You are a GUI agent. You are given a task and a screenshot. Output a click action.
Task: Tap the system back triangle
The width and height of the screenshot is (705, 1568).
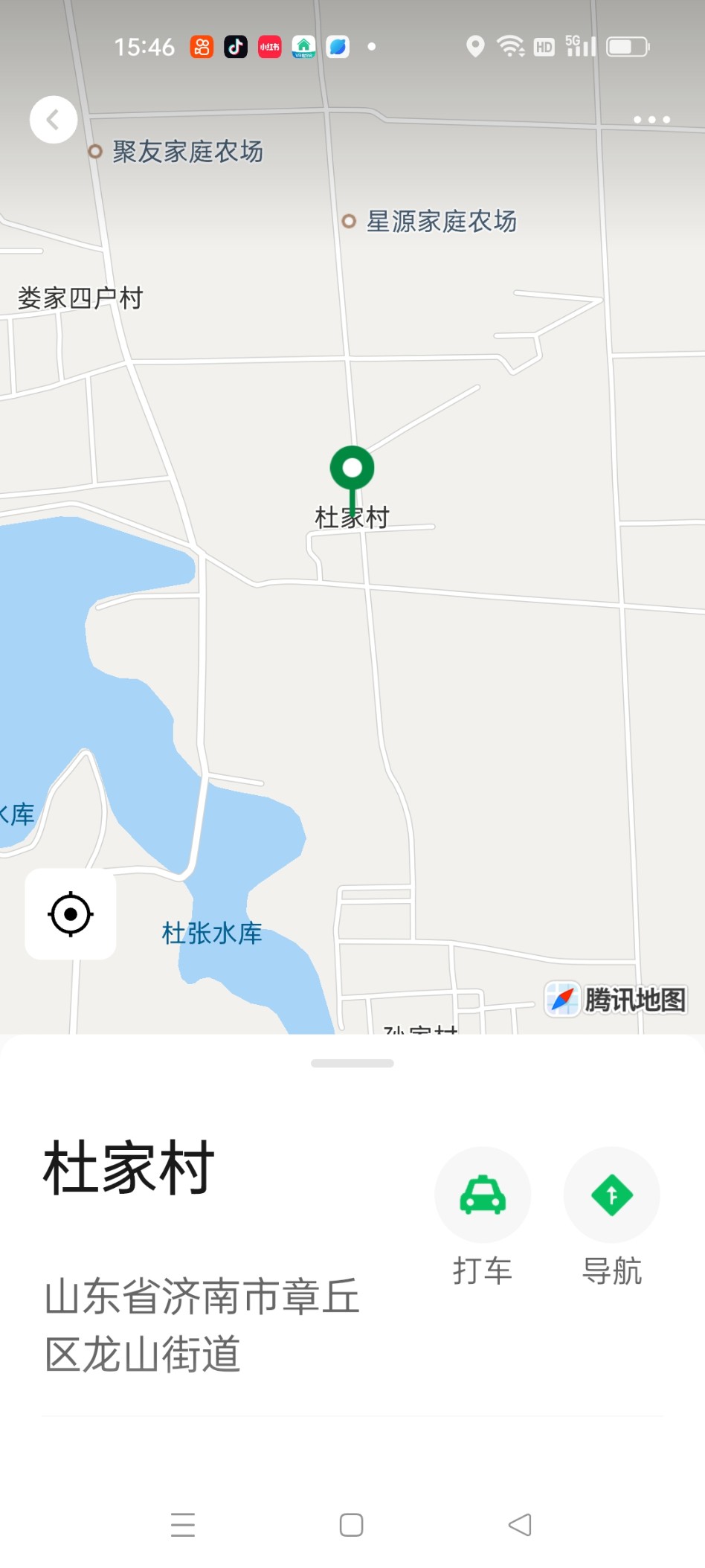(520, 1525)
